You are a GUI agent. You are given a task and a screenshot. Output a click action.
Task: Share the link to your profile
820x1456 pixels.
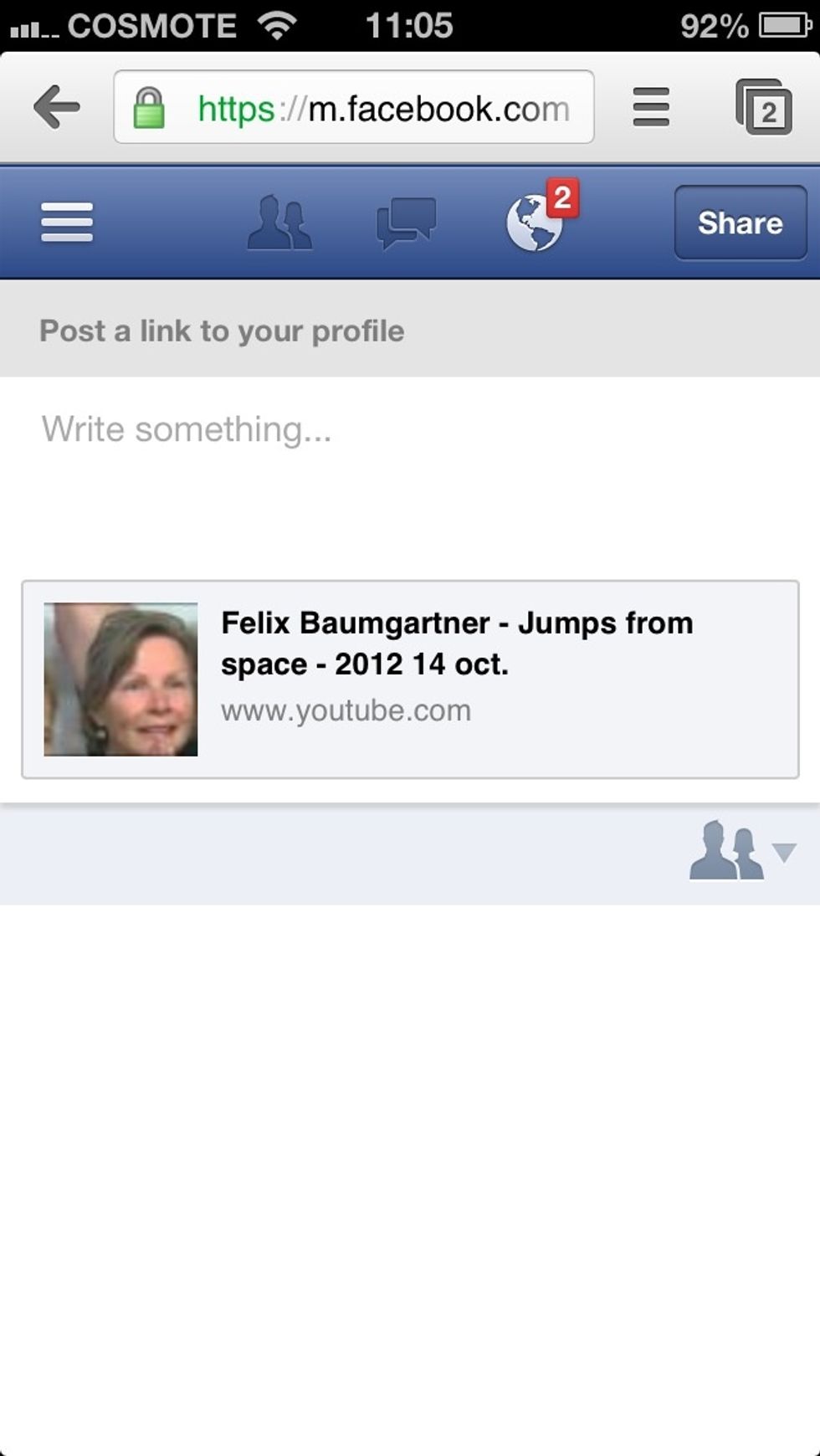point(740,223)
